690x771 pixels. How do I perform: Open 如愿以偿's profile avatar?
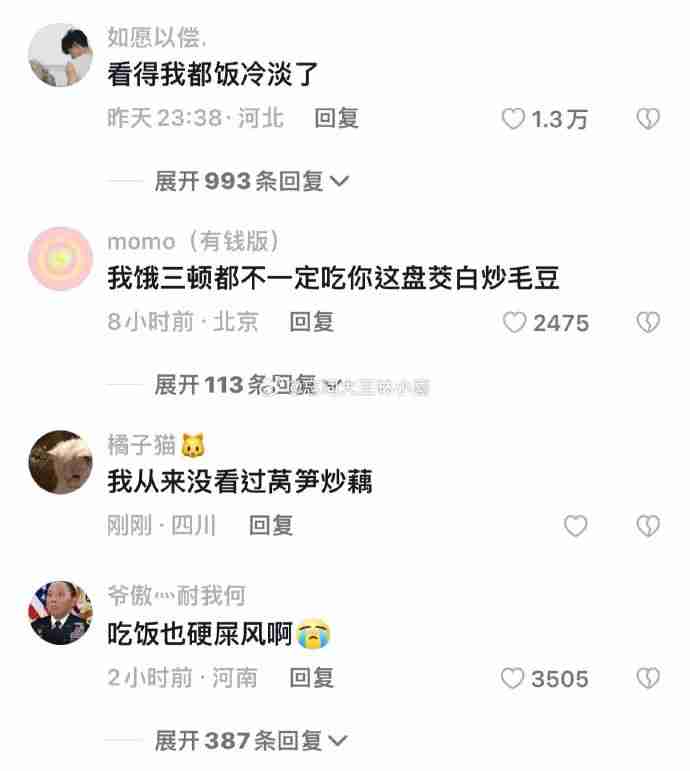tap(60, 56)
